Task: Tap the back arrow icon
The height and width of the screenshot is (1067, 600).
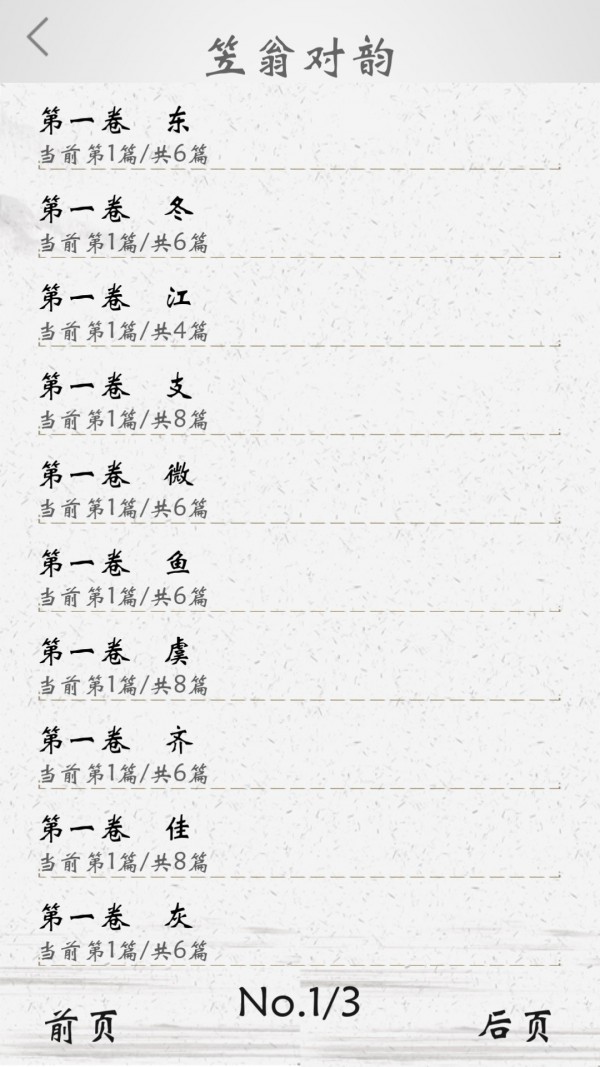Action: [x=38, y=38]
